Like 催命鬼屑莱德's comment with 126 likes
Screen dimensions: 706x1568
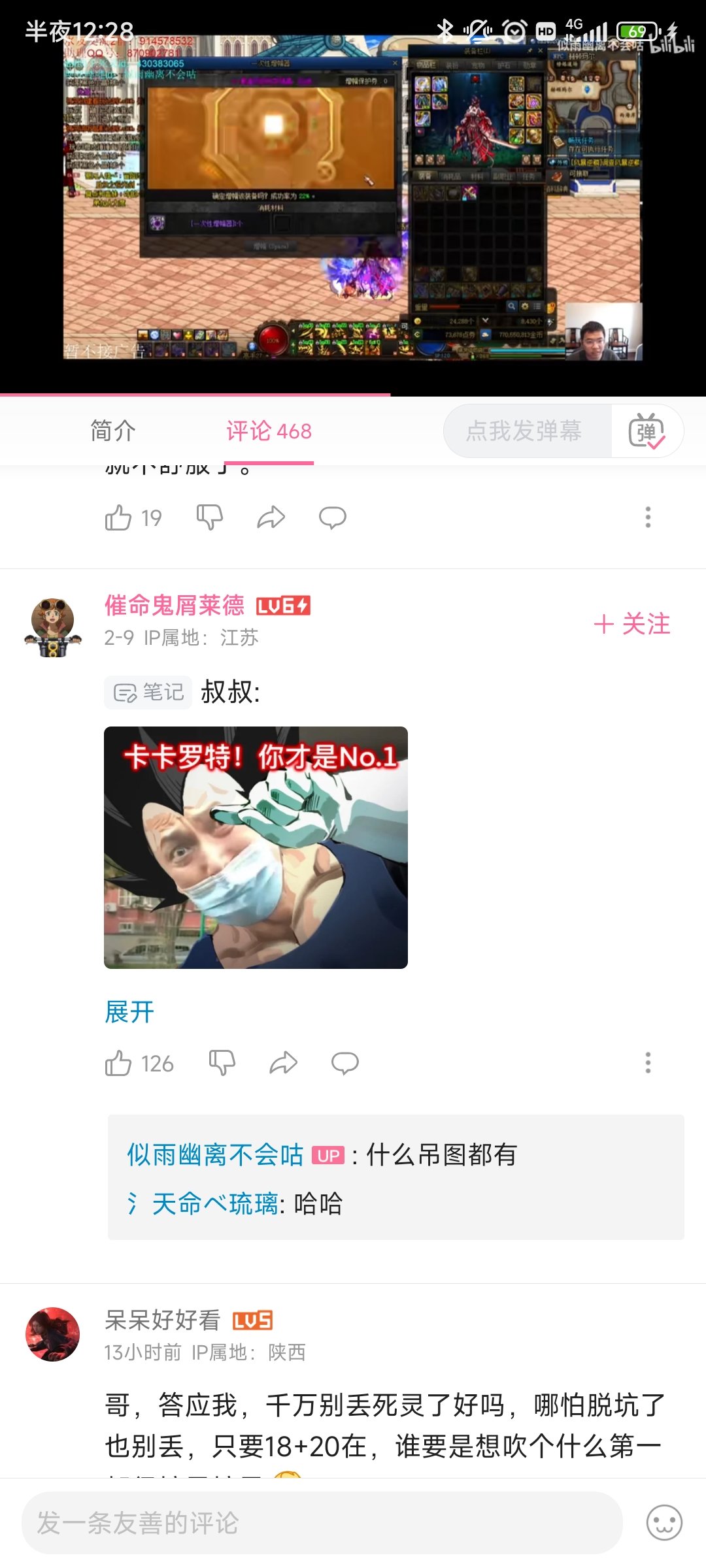click(139, 1064)
